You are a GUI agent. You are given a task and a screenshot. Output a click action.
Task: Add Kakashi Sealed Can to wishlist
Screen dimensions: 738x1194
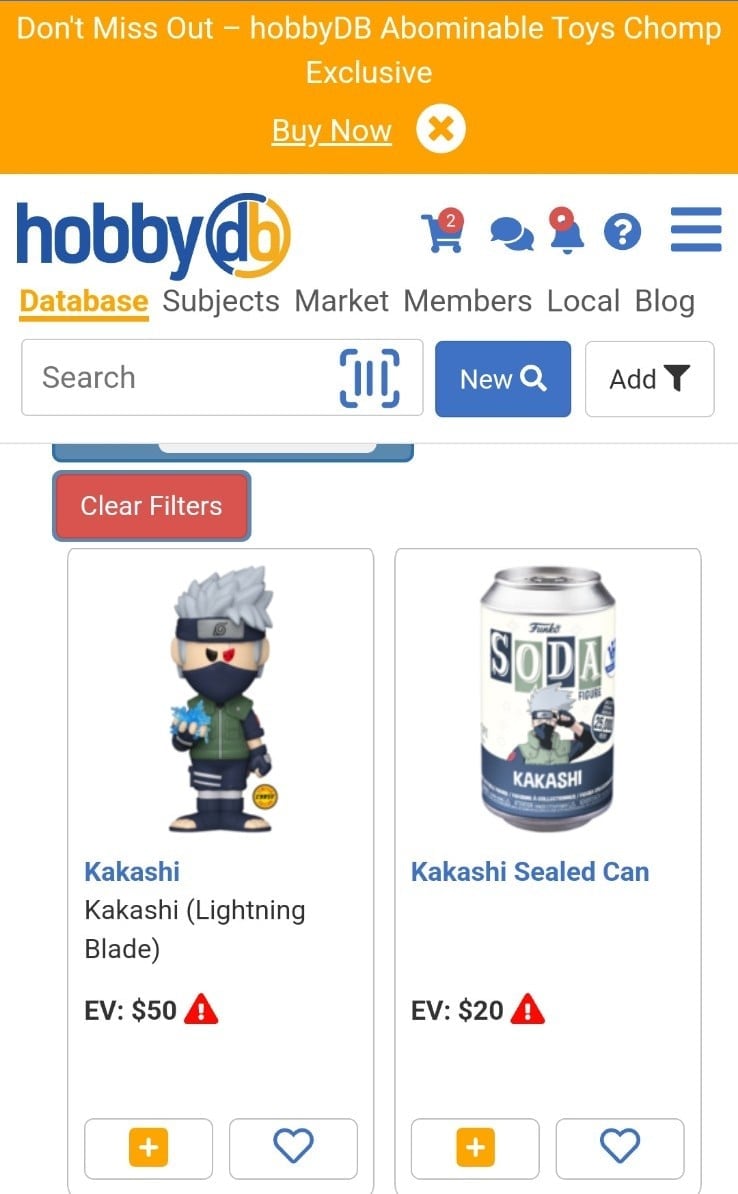620,1148
